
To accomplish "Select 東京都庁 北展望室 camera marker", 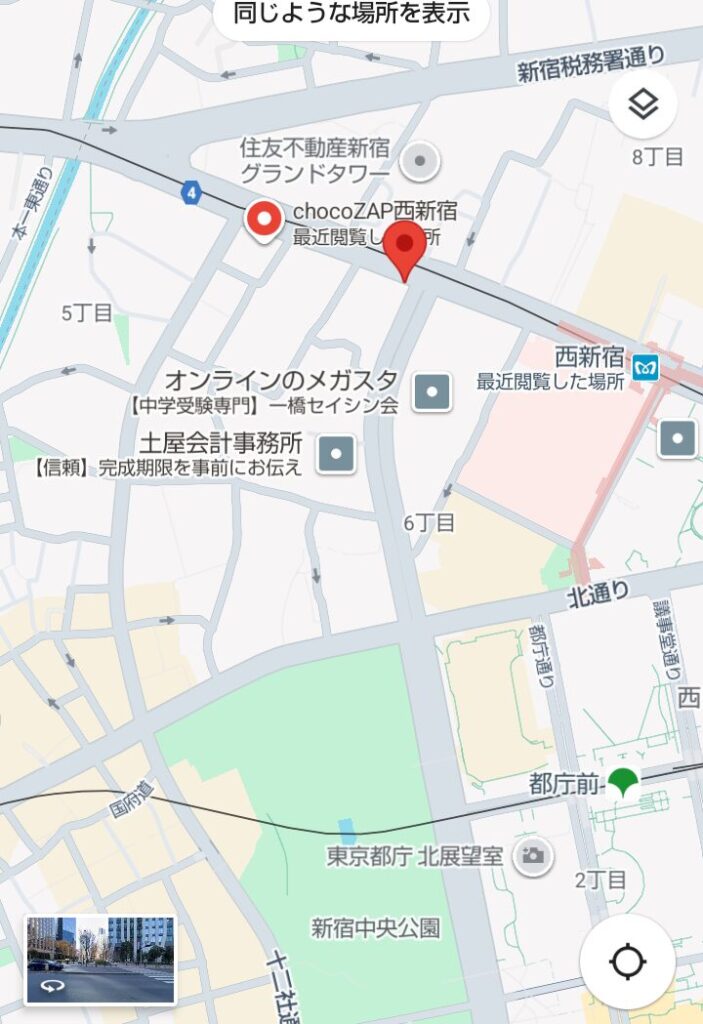I will point(533,855).
